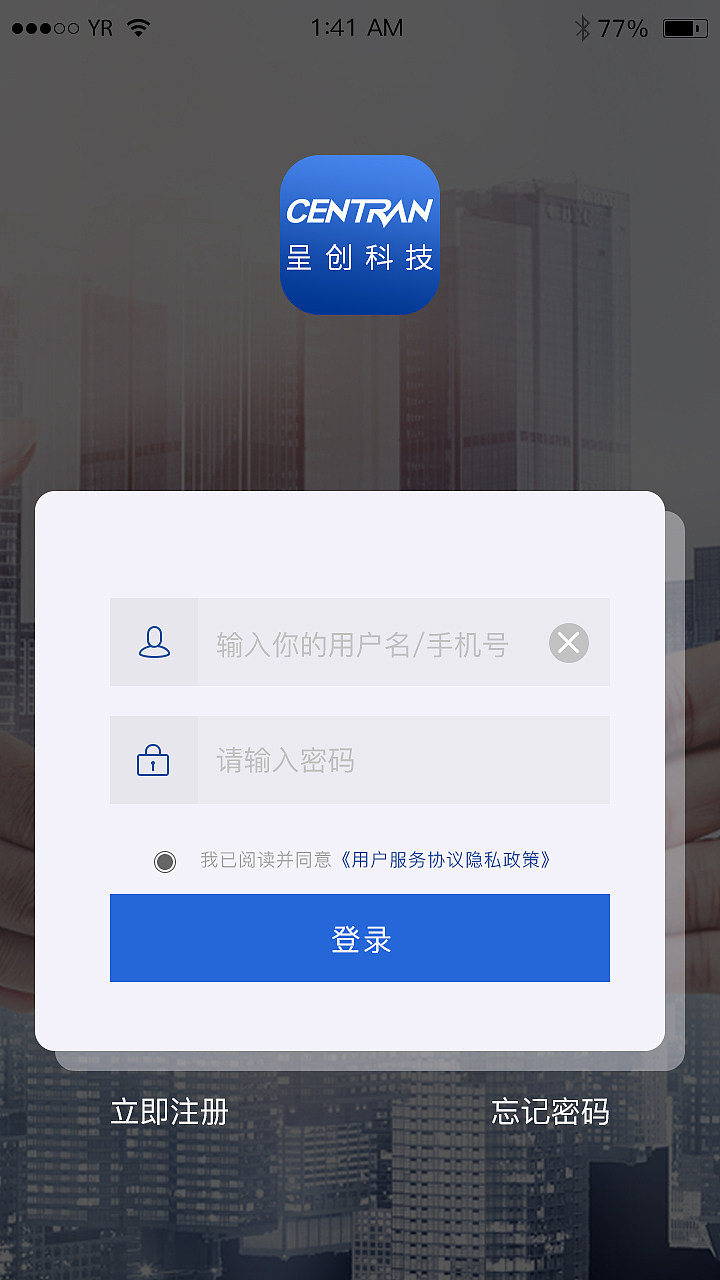Tap the 登录 login button

360,938
